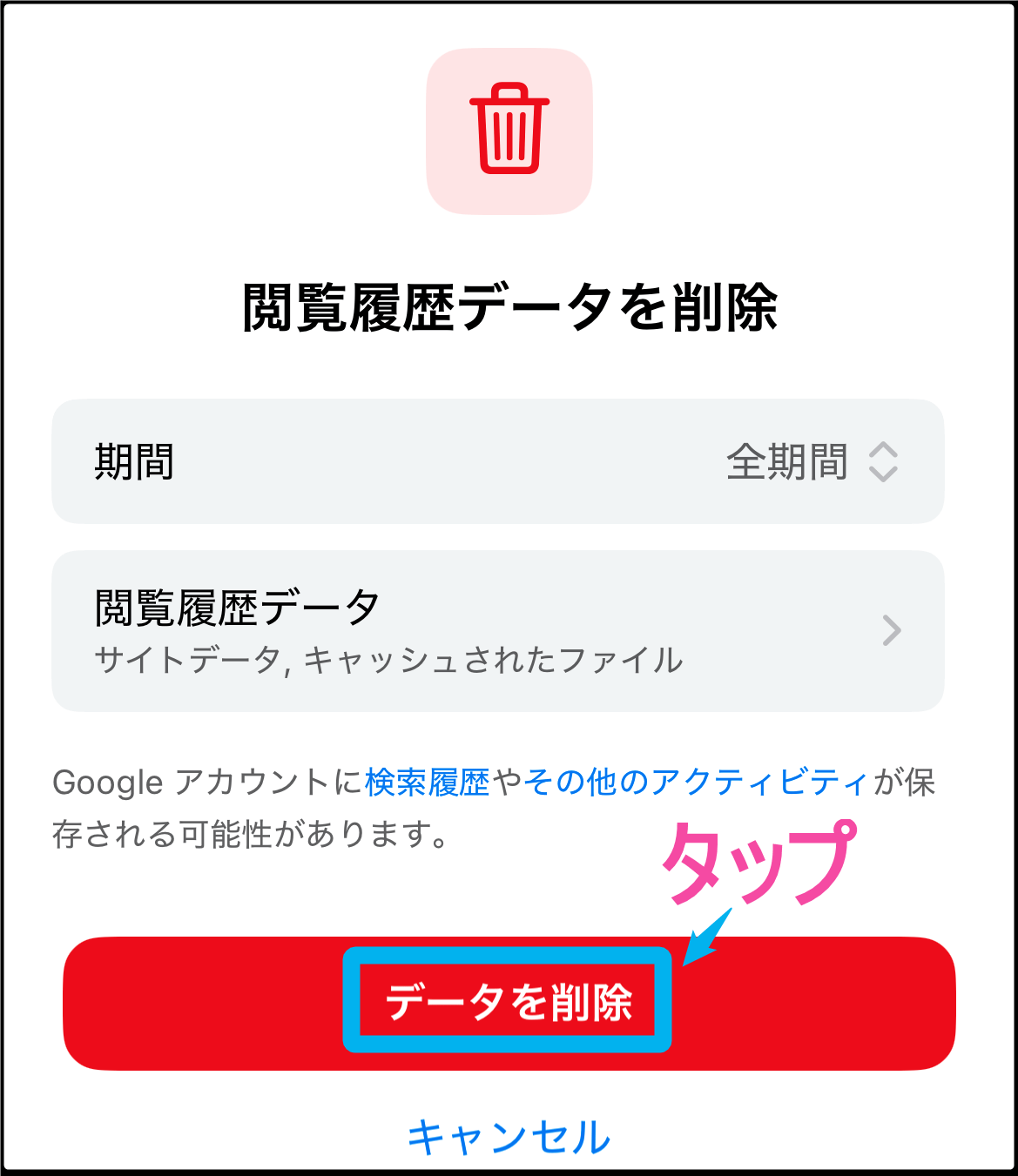Dismiss the dialog with キャンセル

[x=509, y=1137]
